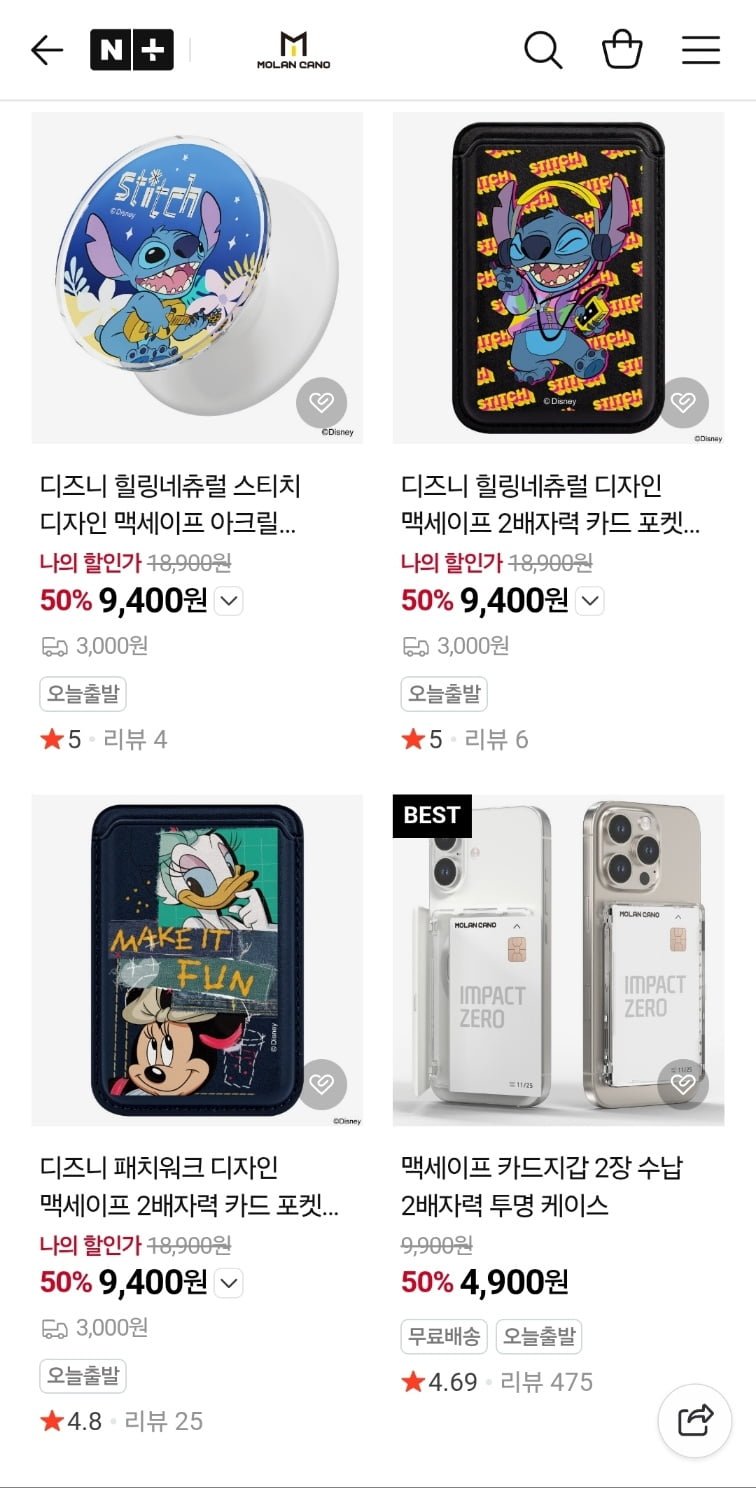Screen dimensions: 756x1488
Task: Open the search magnifier
Action: 543,50
